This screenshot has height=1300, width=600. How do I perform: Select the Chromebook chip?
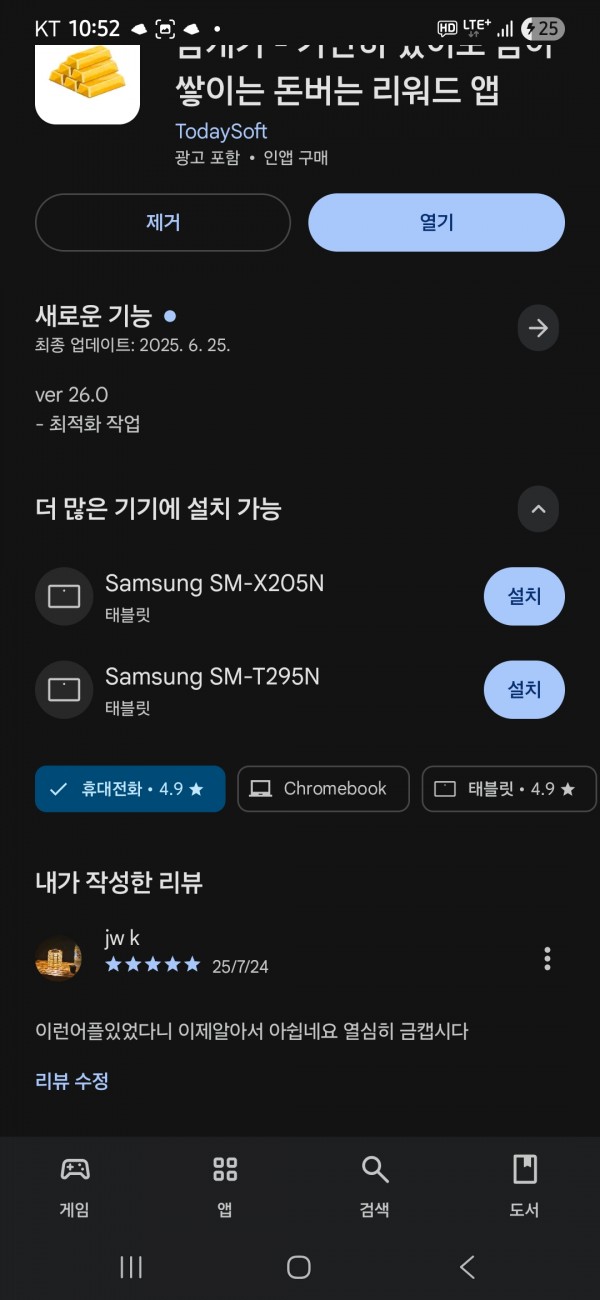tap(323, 789)
